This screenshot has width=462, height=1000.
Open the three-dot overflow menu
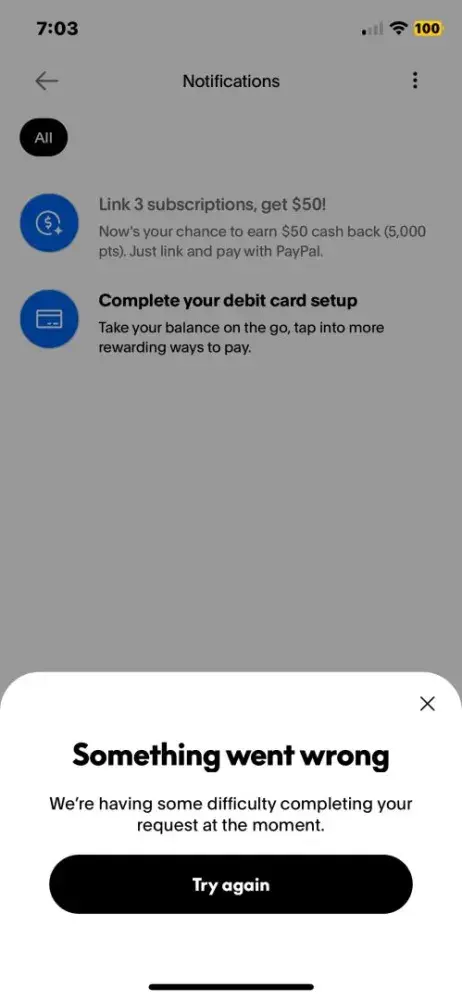coord(415,81)
